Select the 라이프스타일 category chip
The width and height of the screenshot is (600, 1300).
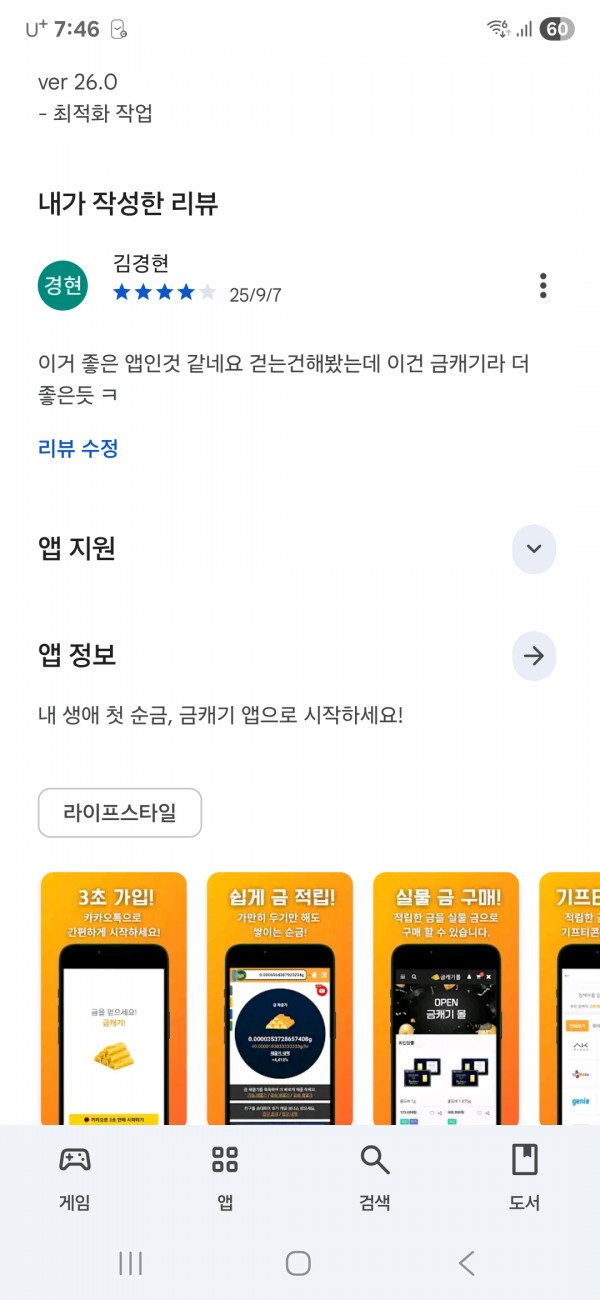[120, 813]
